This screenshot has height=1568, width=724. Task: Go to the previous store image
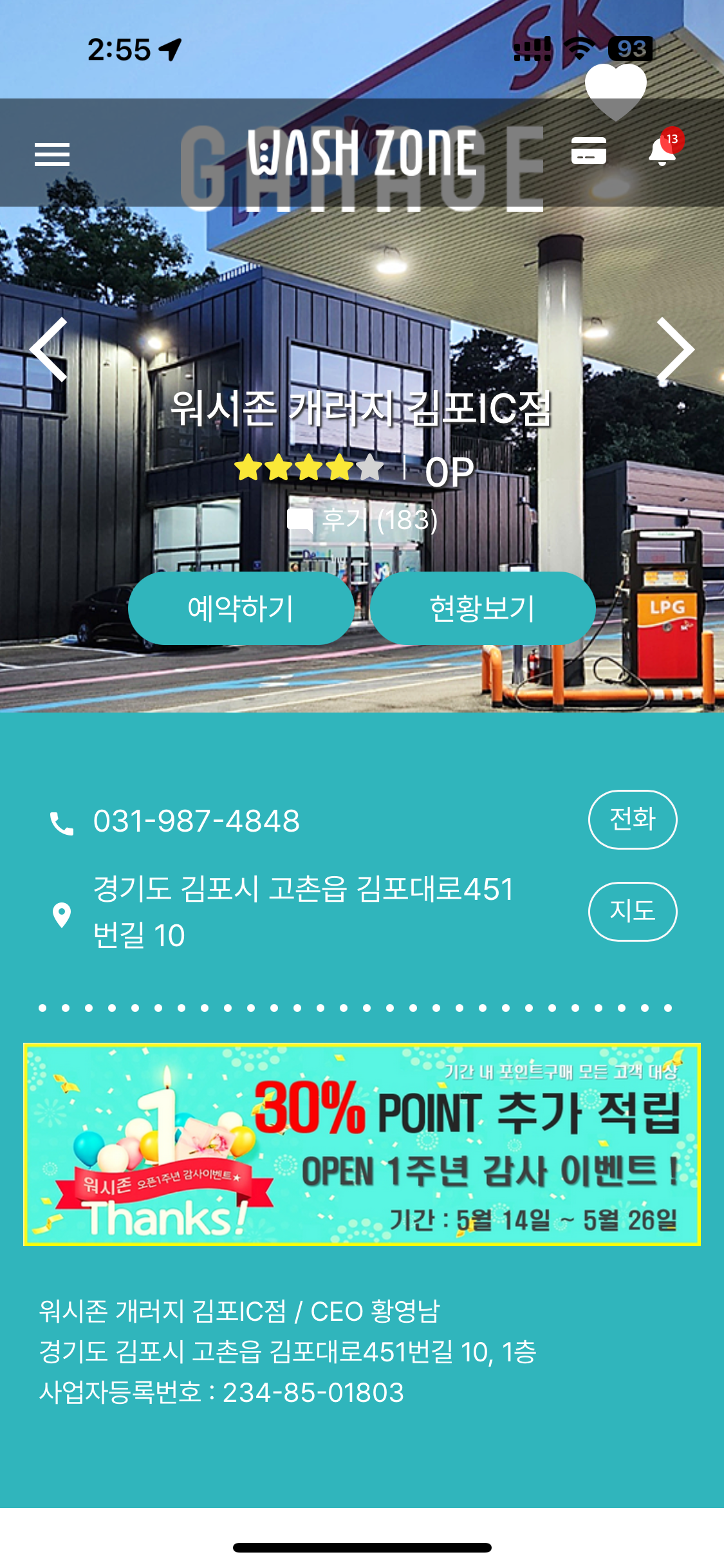[x=50, y=350]
